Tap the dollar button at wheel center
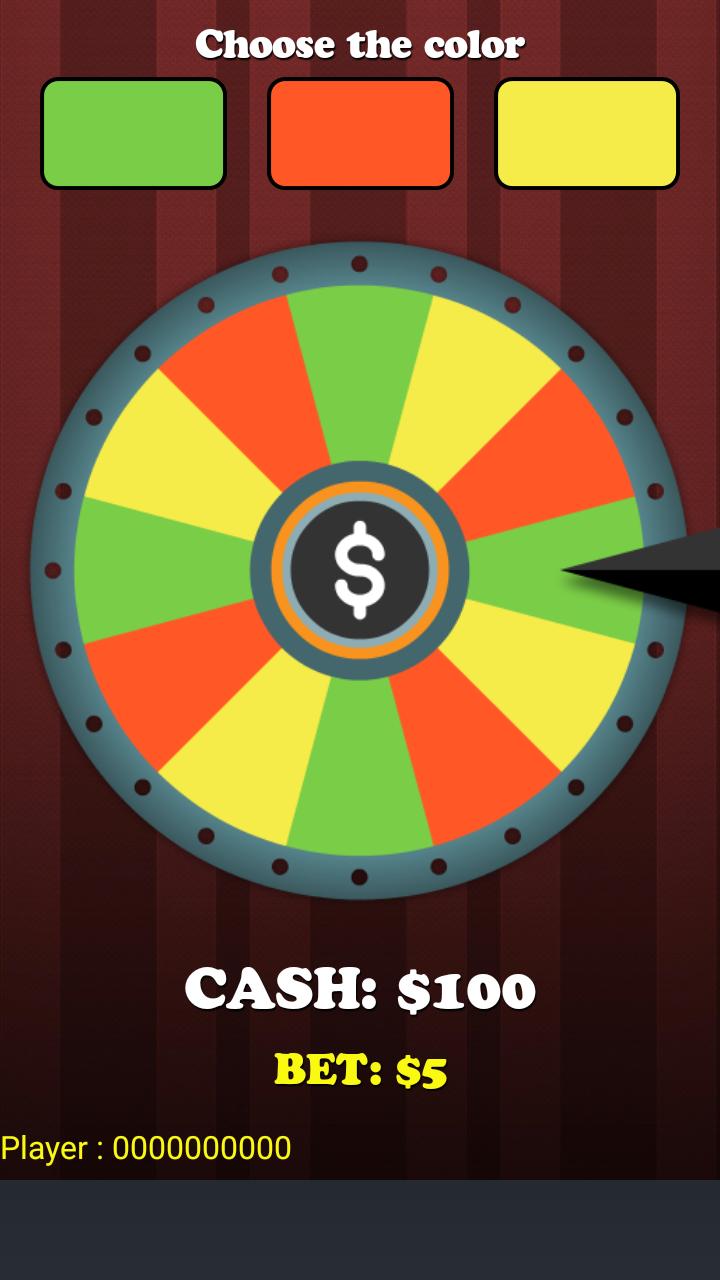The height and width of the screenshot is (1280, 720). [x=359, y=570]
